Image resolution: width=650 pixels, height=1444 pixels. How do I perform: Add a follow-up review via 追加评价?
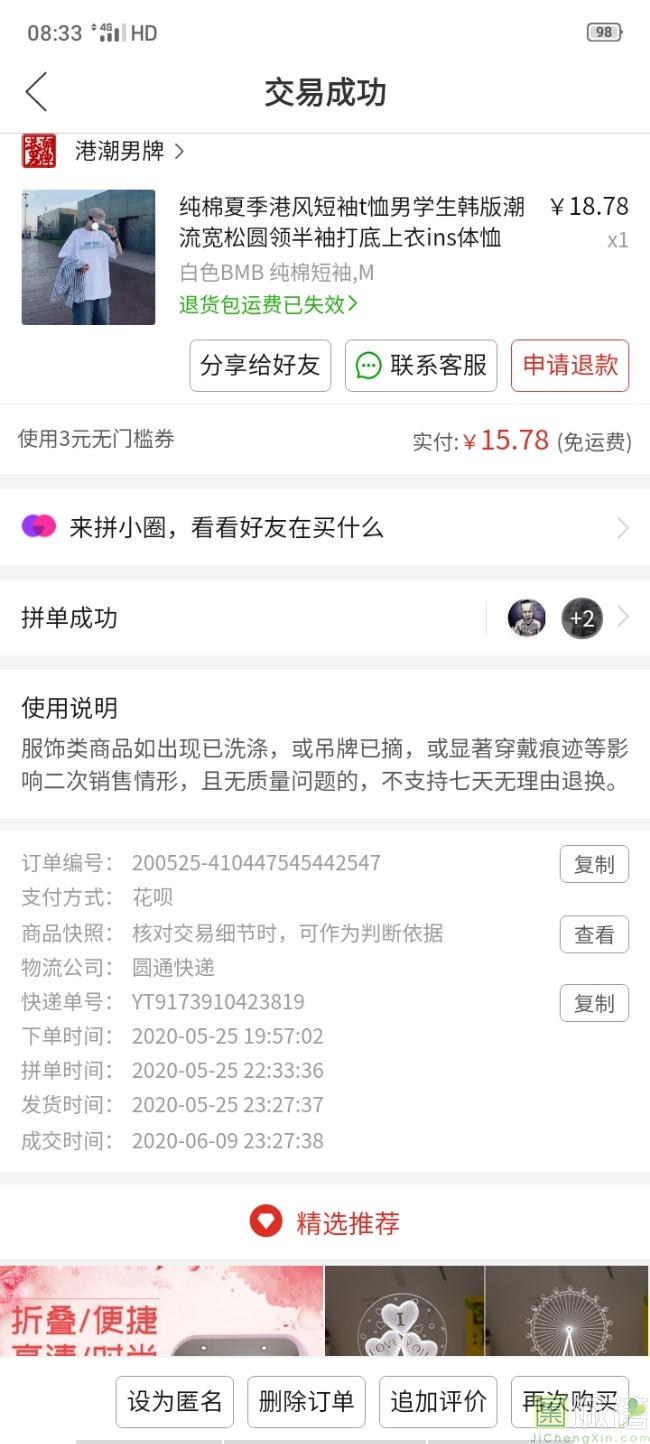pyautogui.click(x=438, y=1401)
